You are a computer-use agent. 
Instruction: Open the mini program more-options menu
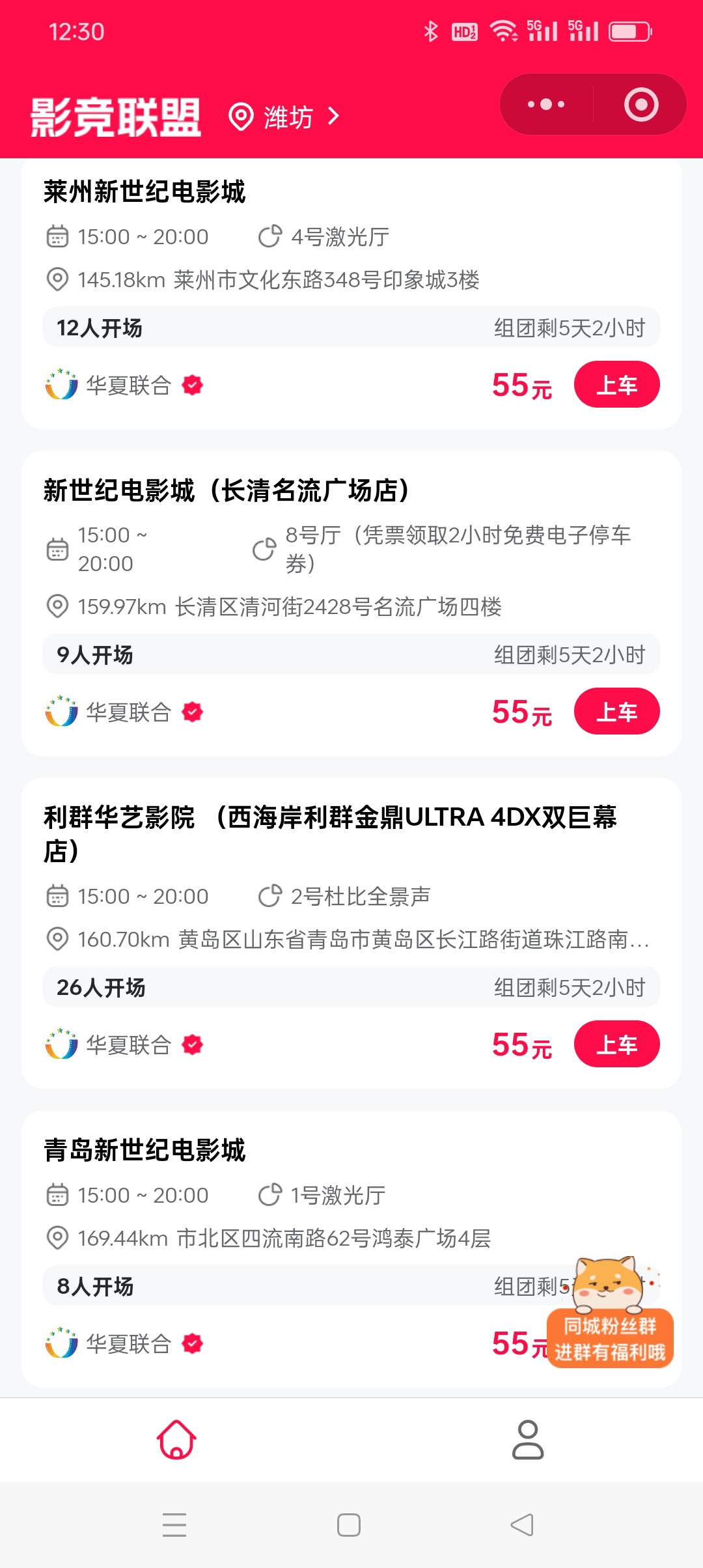(x=546, y=104)
